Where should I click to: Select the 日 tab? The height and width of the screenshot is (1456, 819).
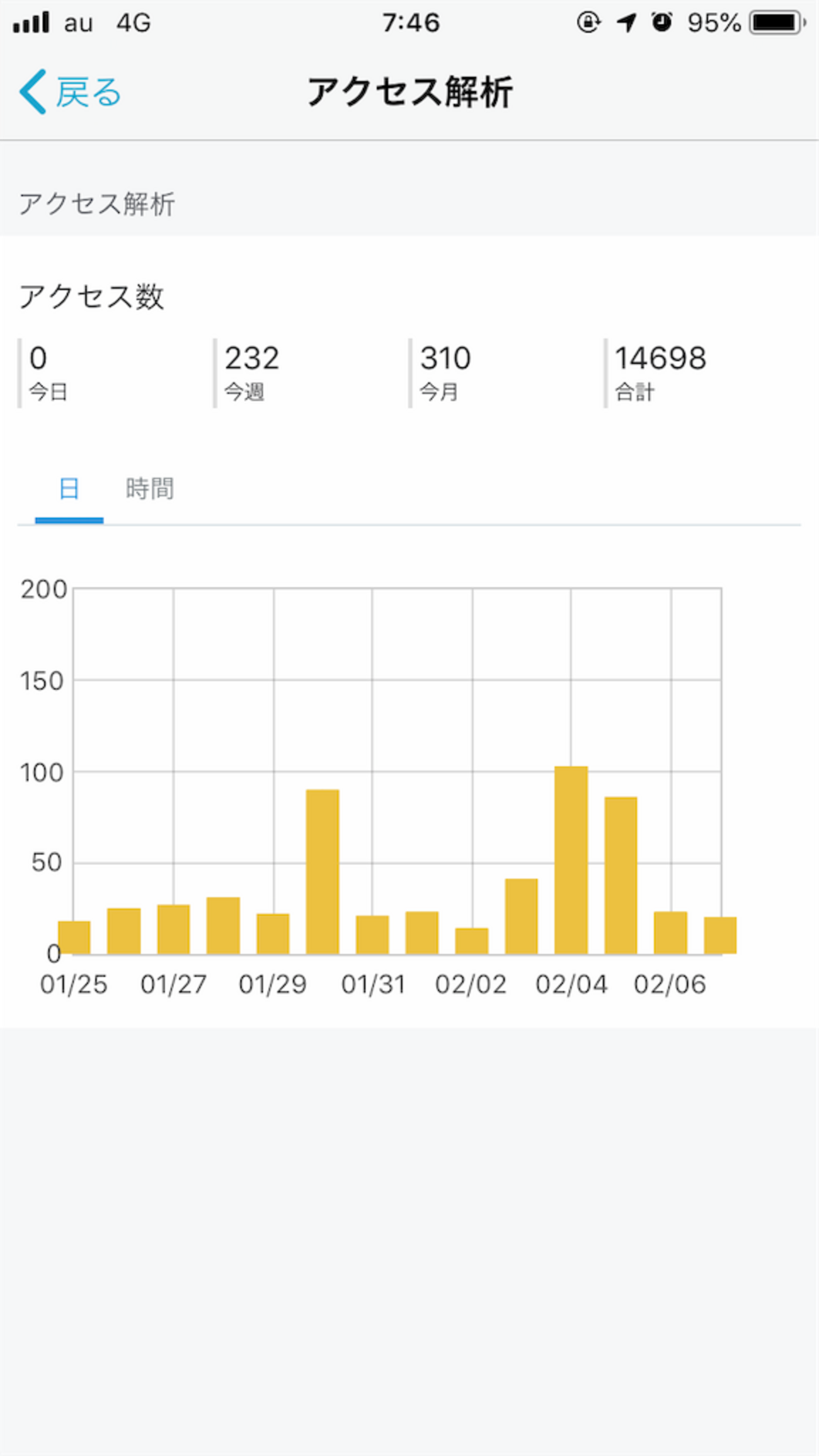pyautogui.click(x=69, y=489)
